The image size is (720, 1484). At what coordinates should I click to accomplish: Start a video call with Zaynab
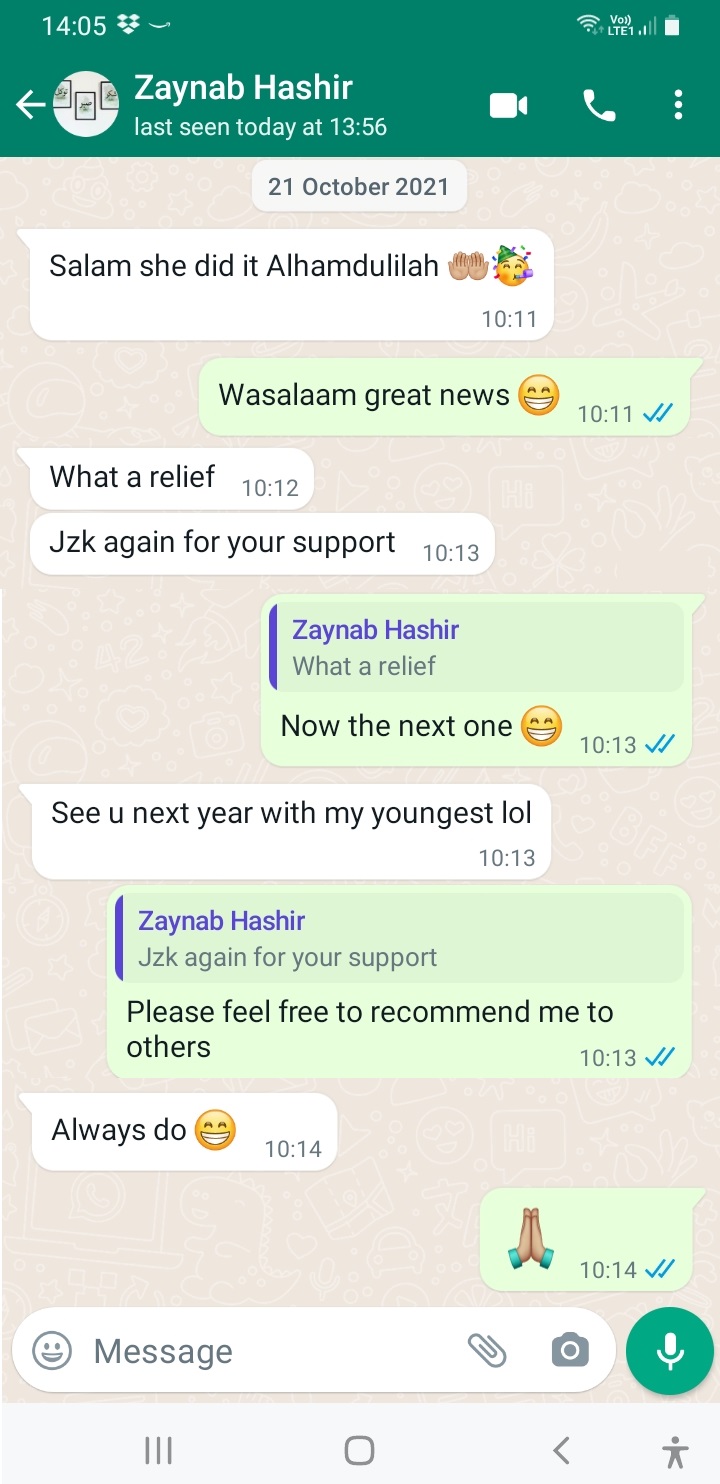[508, 105]
